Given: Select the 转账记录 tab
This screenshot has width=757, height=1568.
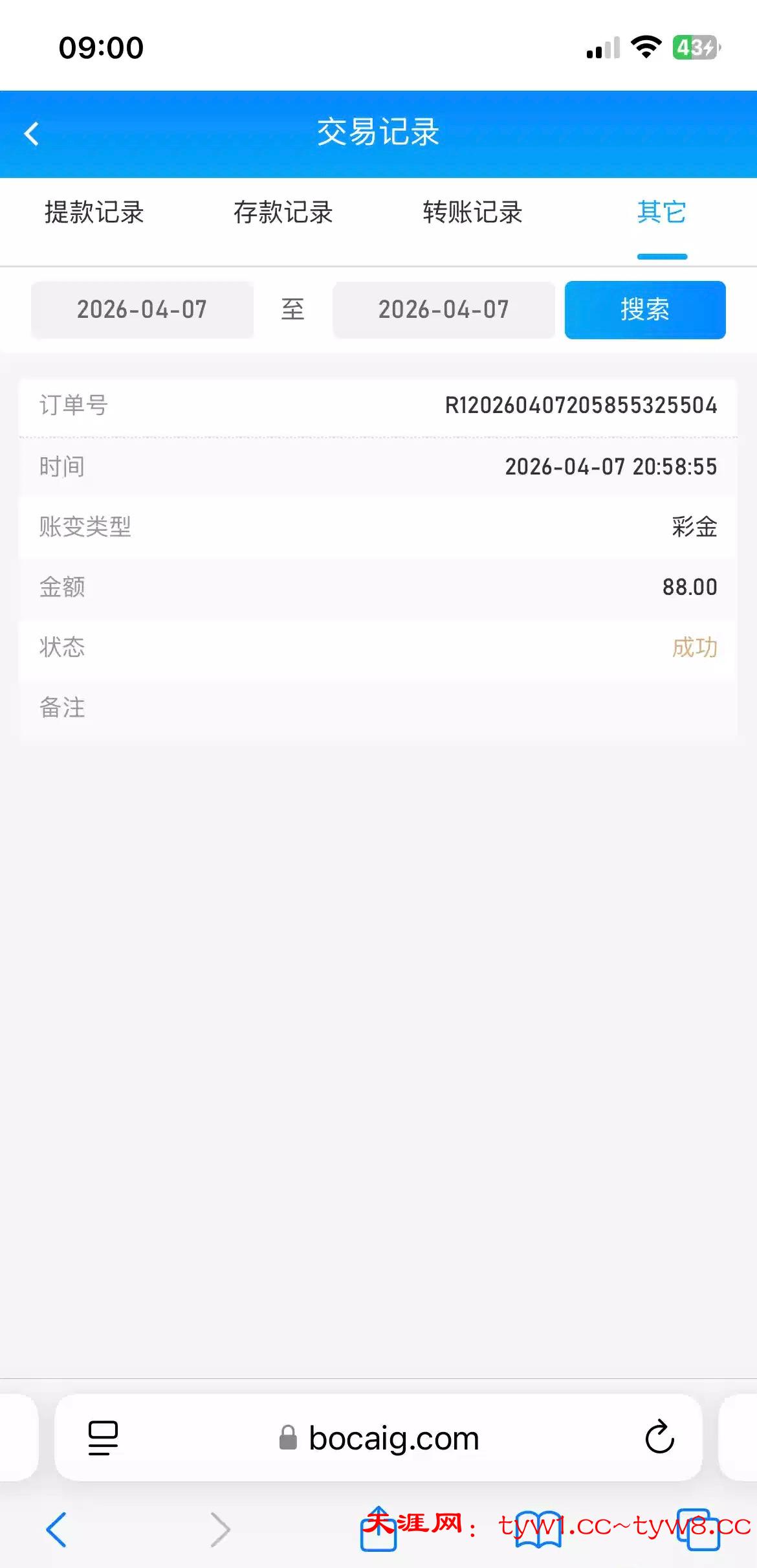Looking at the screenshot, I should point(472,212).
